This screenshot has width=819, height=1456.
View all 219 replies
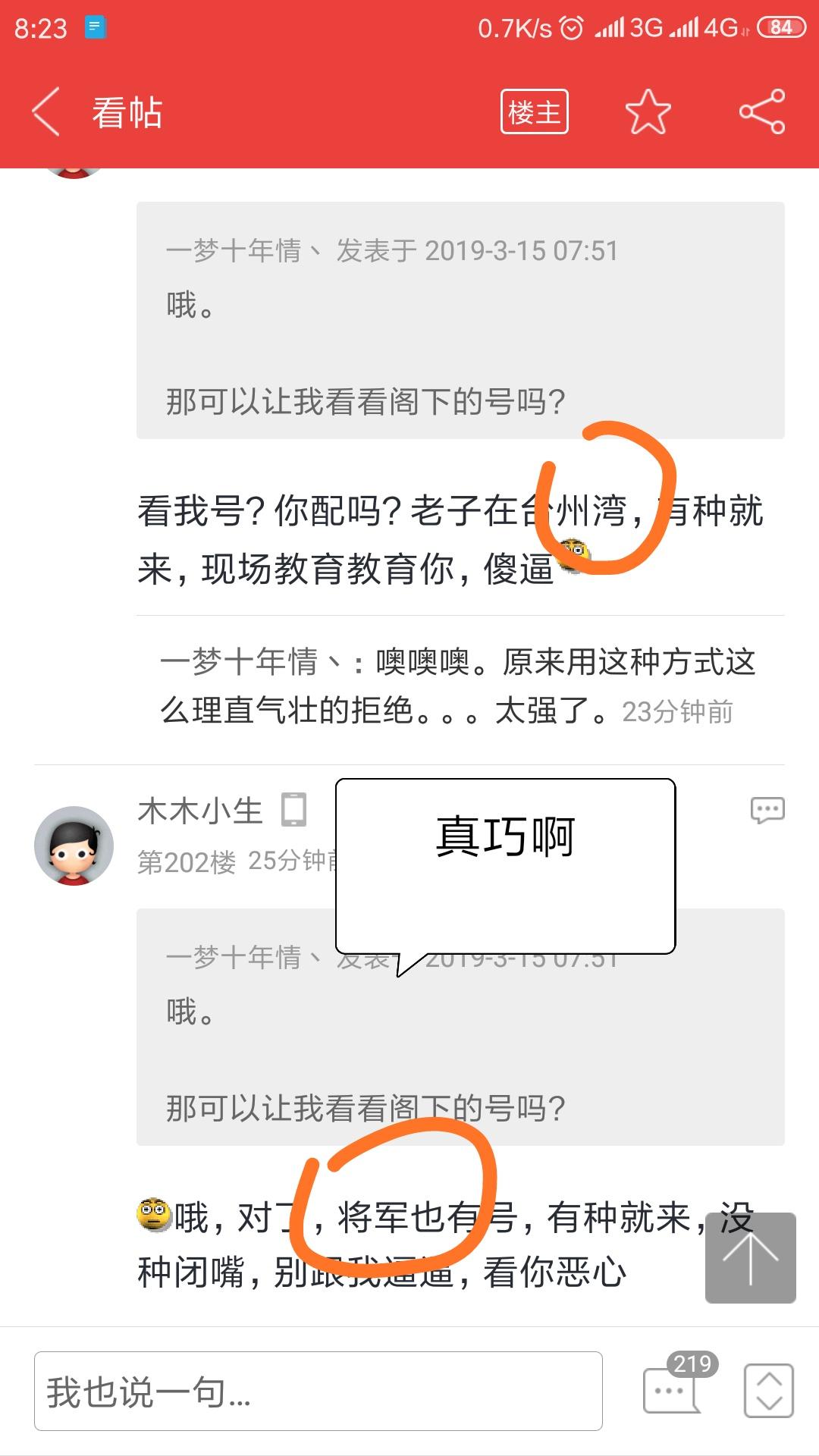coord(672,1389)
